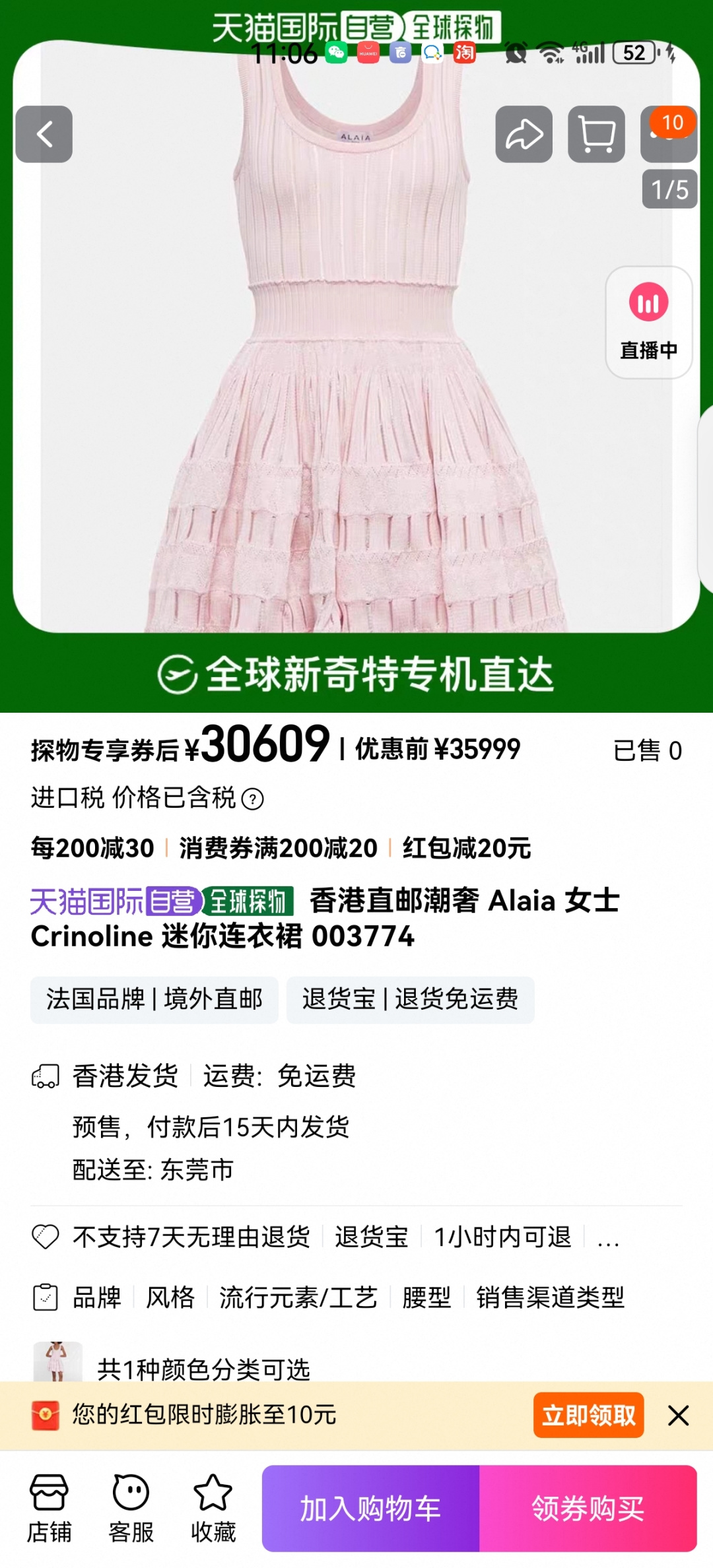The height and width of the screenshot is (1568, 713).
Task: Open the 共1种颜色分类可选 selector
Action: coord(203,1369)
